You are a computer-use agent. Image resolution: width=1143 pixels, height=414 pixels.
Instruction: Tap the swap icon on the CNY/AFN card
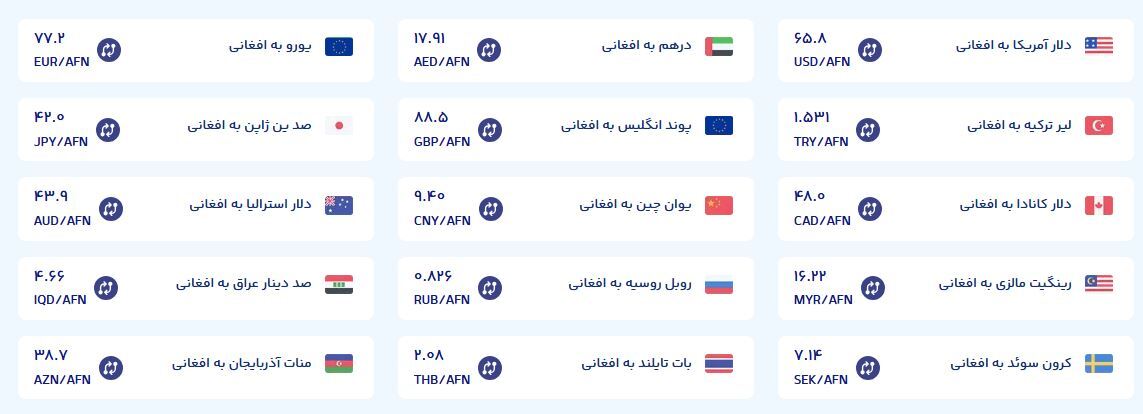[x=490, y=210]
